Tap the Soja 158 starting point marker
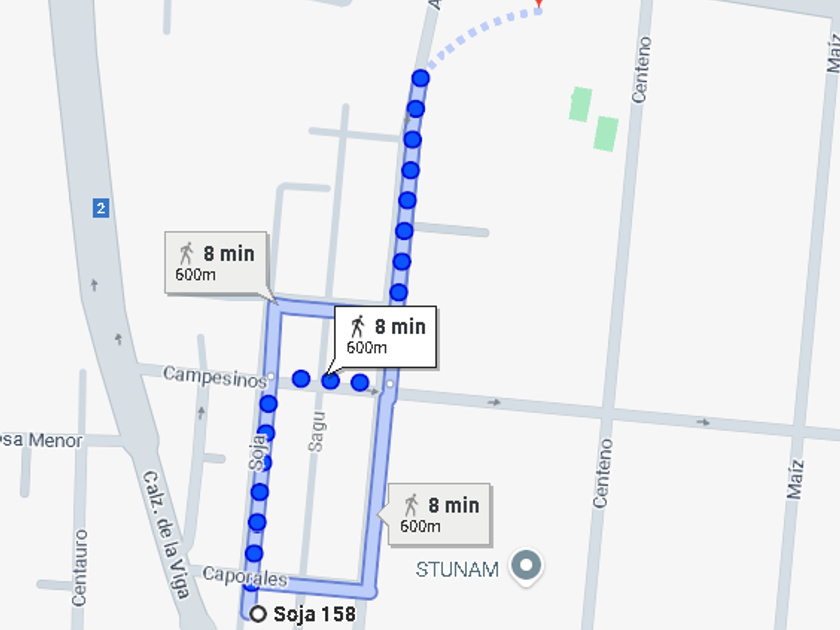Screen dimensions: 840x630 (258, 614)
